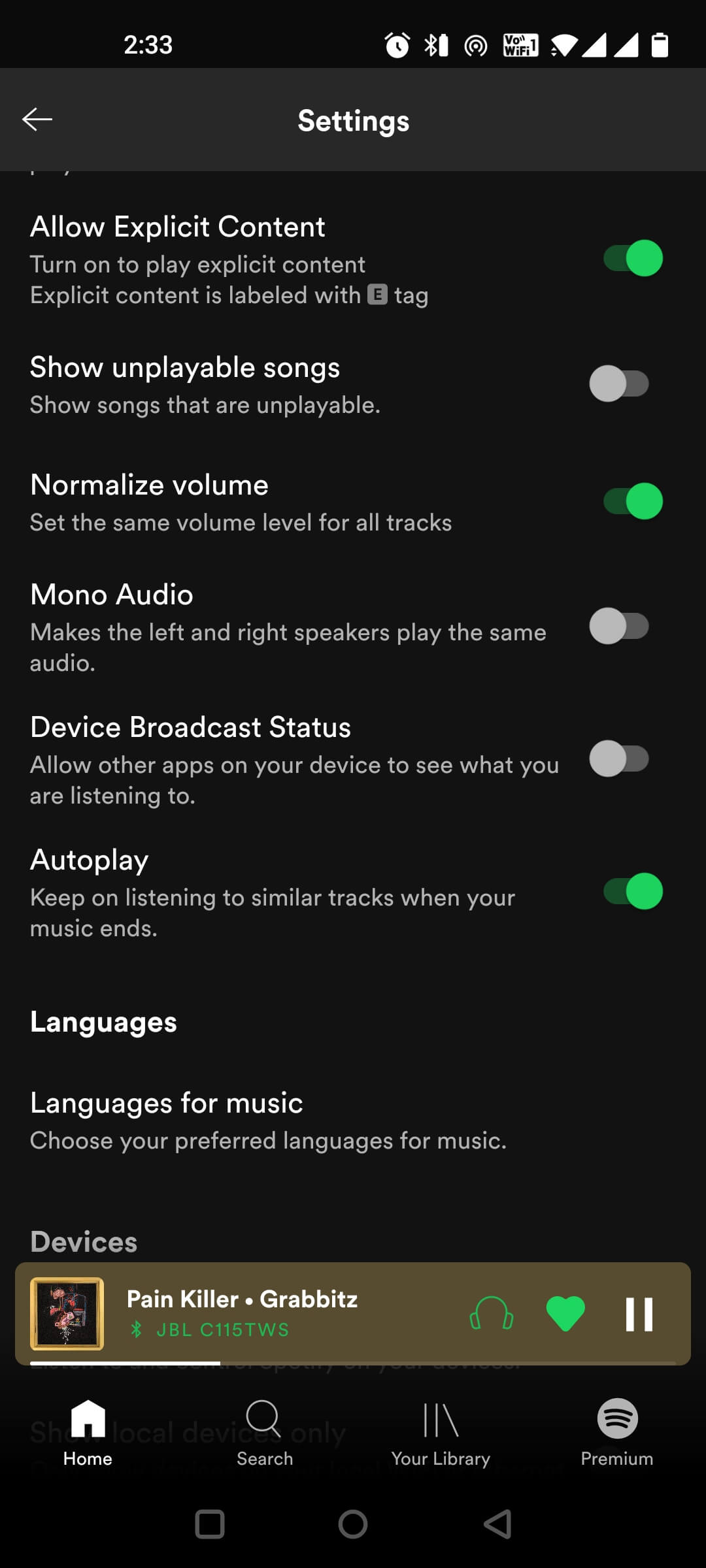The width and height of the screenshot is (706, 1568).
Task: Open Your Library tab
Action: pyautogui.click(x=441, y=1433)
